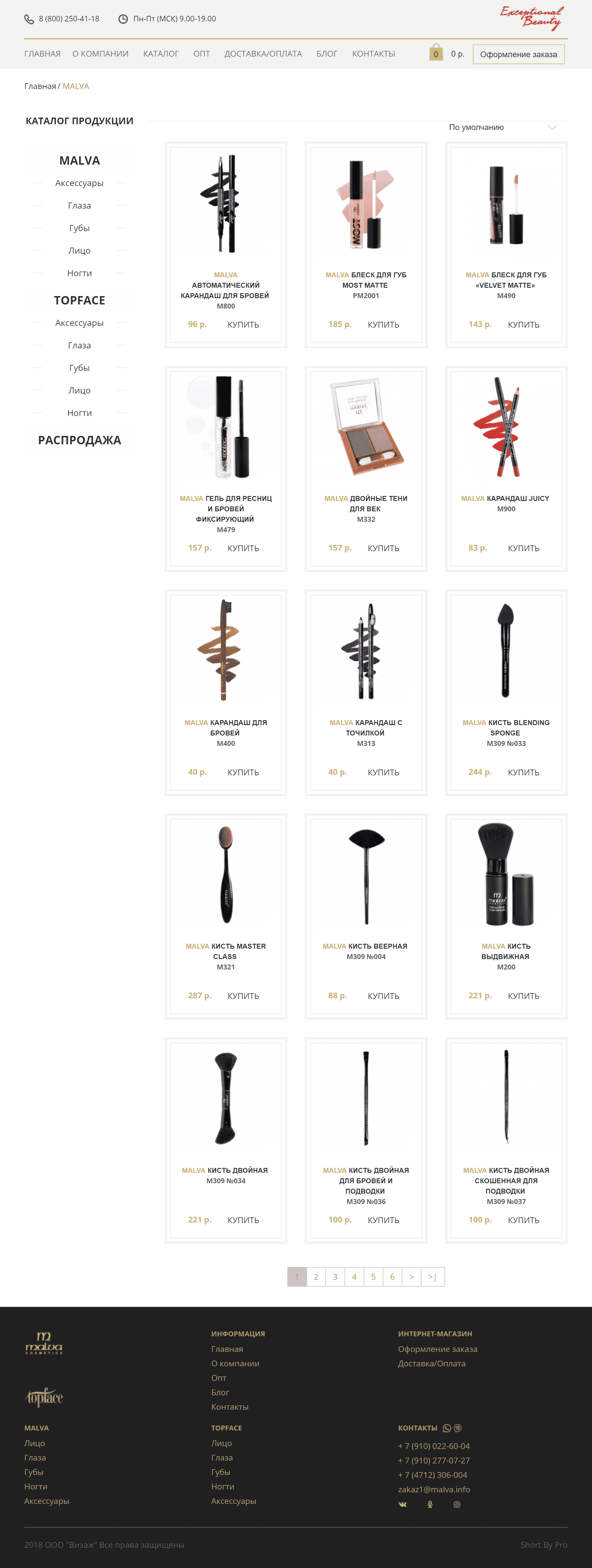Open the РАСПРОДАЖА category
The height and width of the screenshot is (1568, 592).
(79, 440)
